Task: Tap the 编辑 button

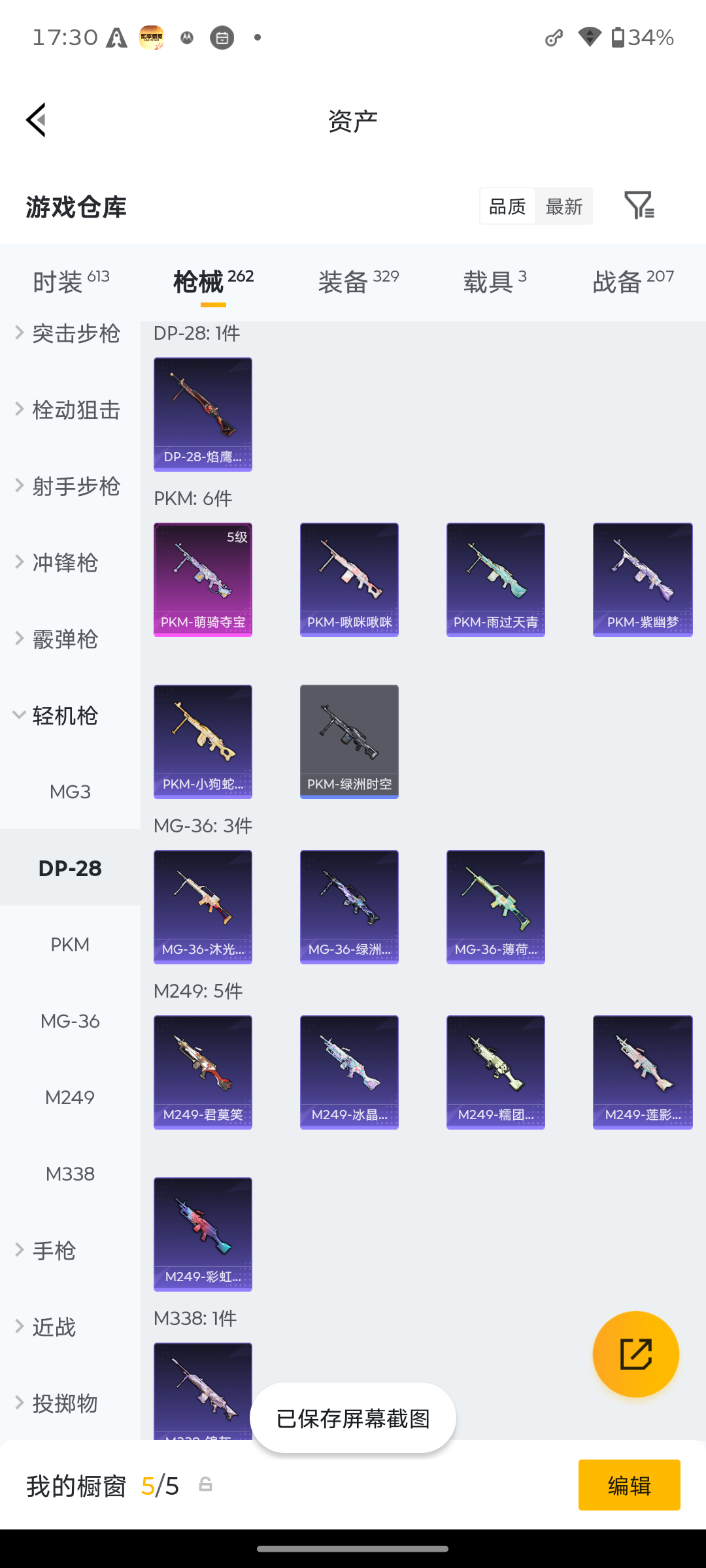Action: coord(629,1485)
